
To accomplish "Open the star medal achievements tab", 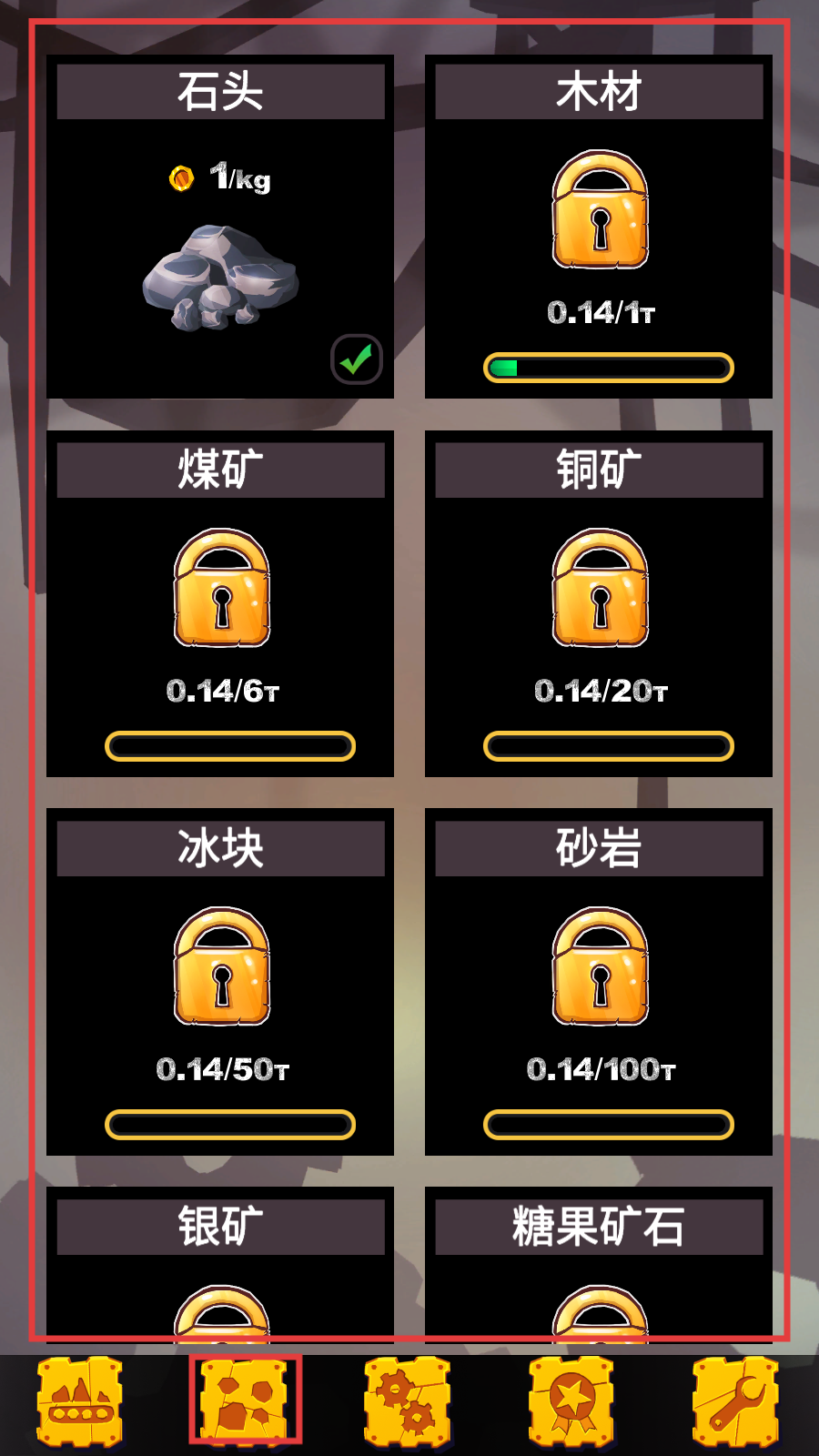I will (x=571, y=1401).
